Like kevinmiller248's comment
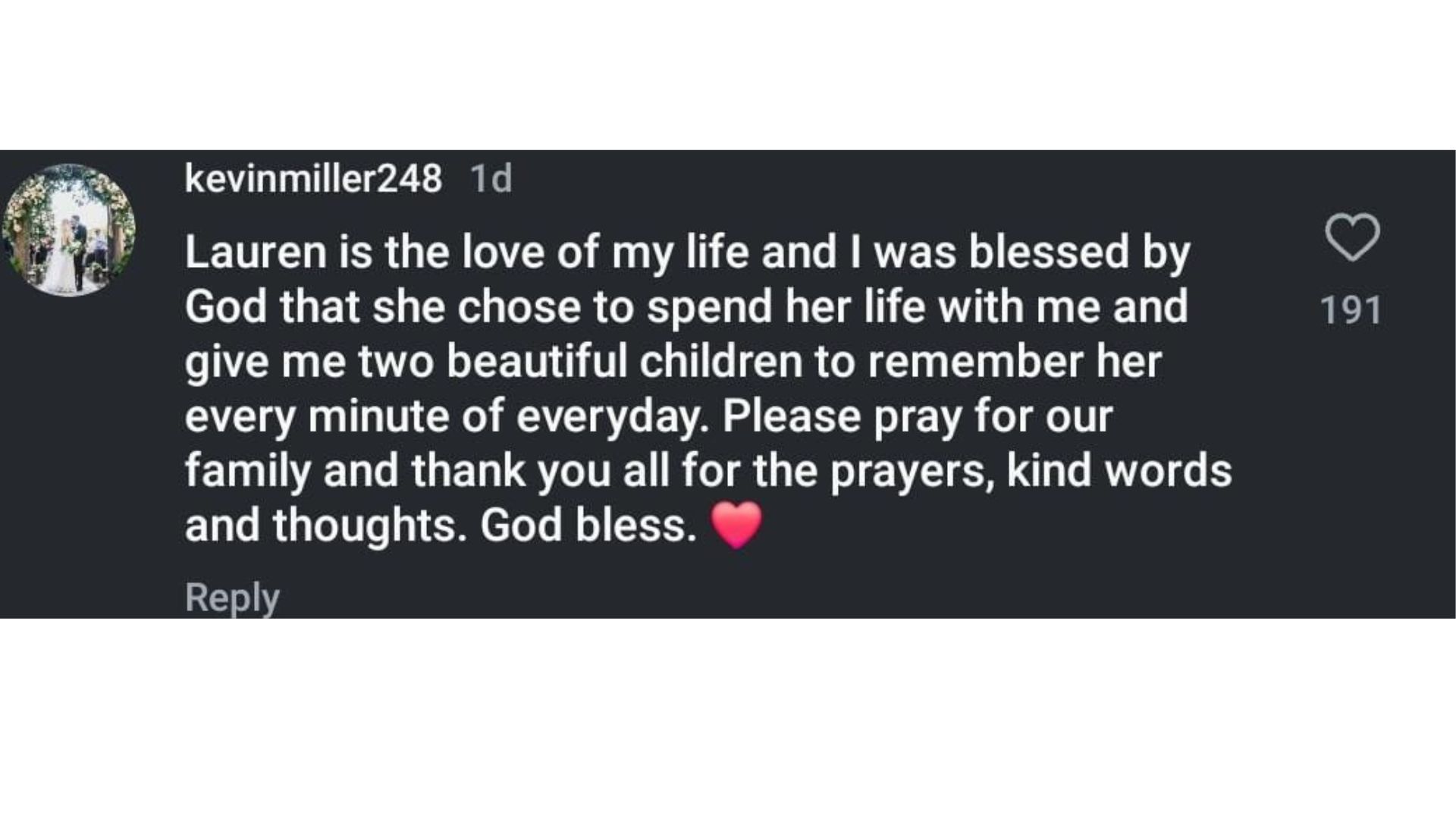Image resolution: width=1456 pixels, height=819 pixels. (1352, 238)
